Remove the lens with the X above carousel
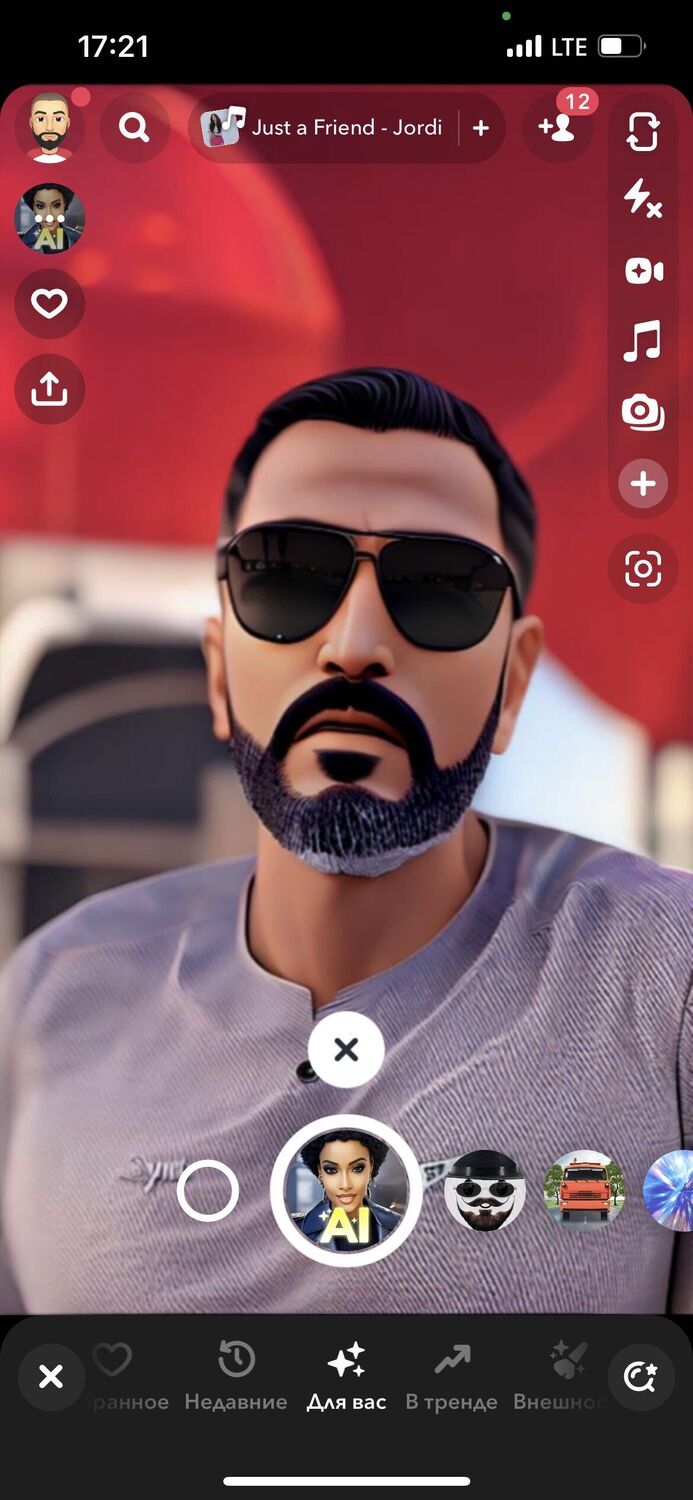The height and width of the screenshot is (1500, 693). tap(346, 1050)
